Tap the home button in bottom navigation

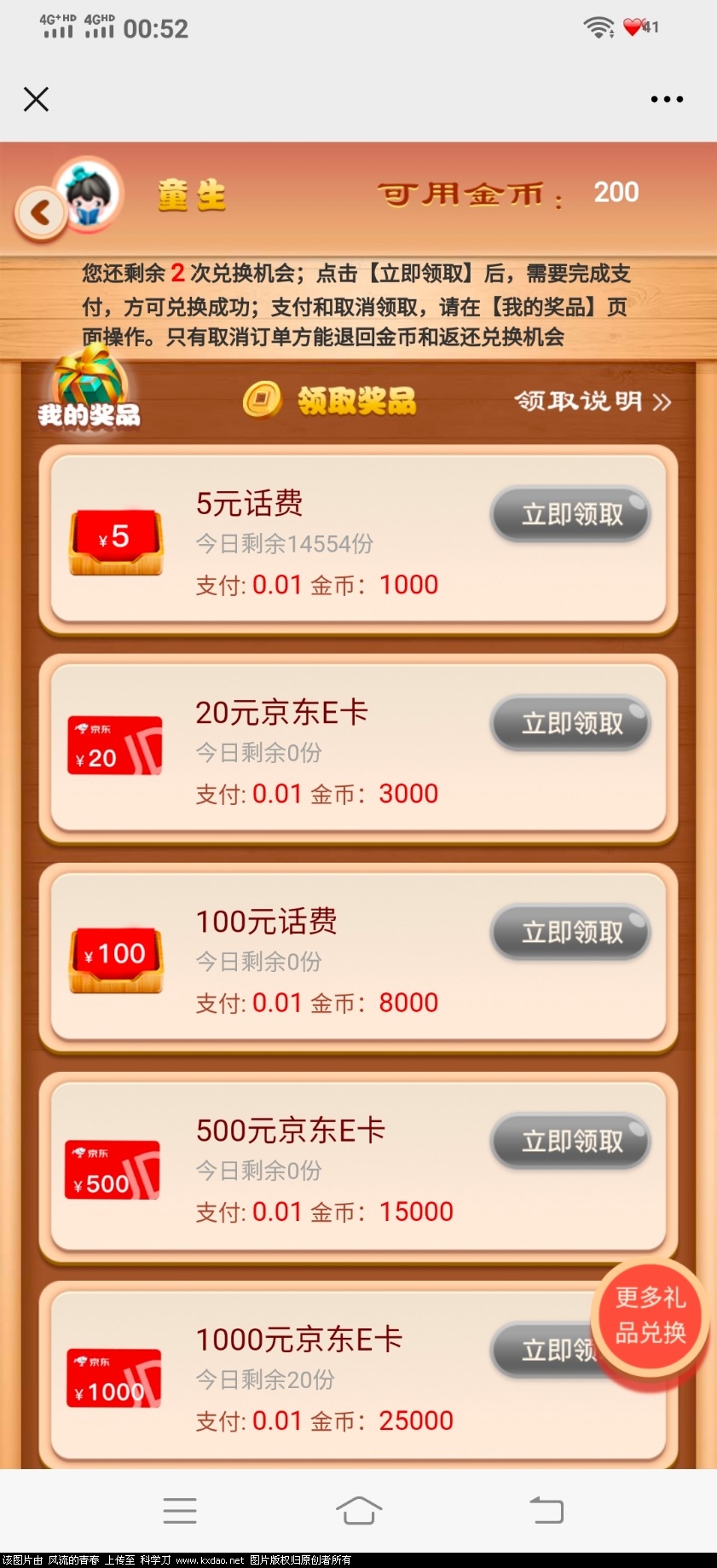click(x=358, y=1510)
